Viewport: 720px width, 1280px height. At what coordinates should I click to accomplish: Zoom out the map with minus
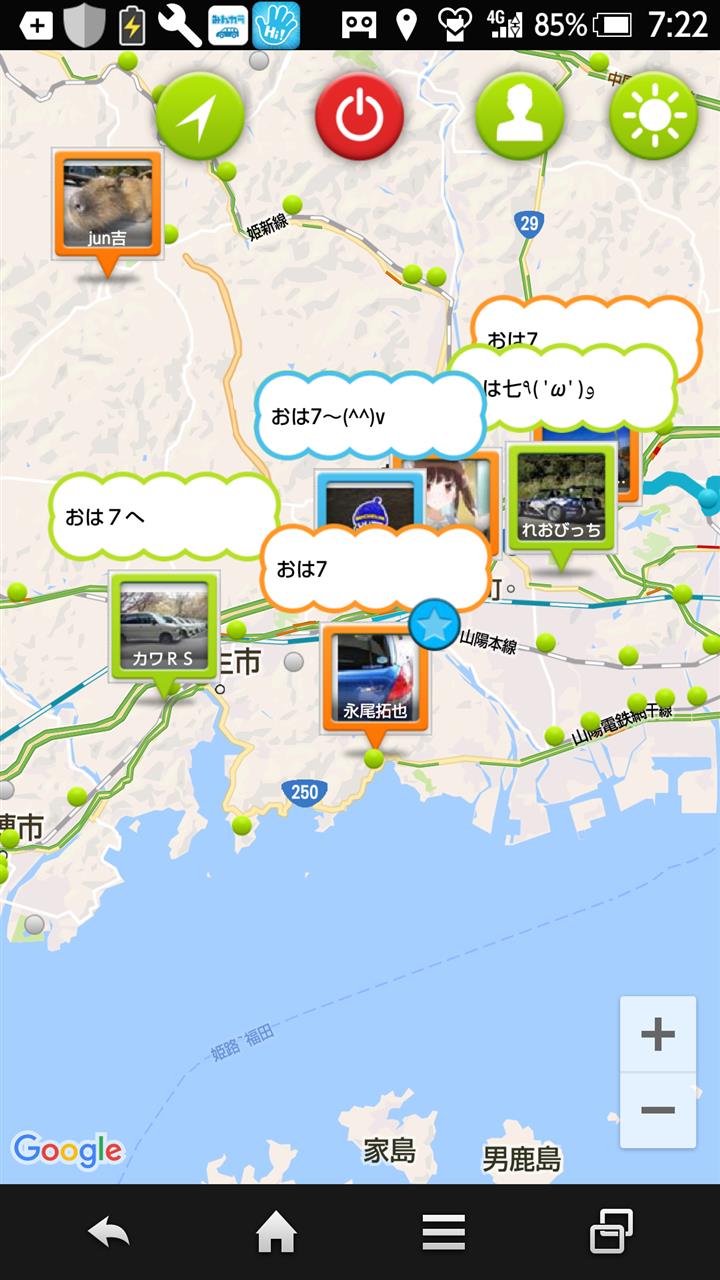tap(657, 1110)
